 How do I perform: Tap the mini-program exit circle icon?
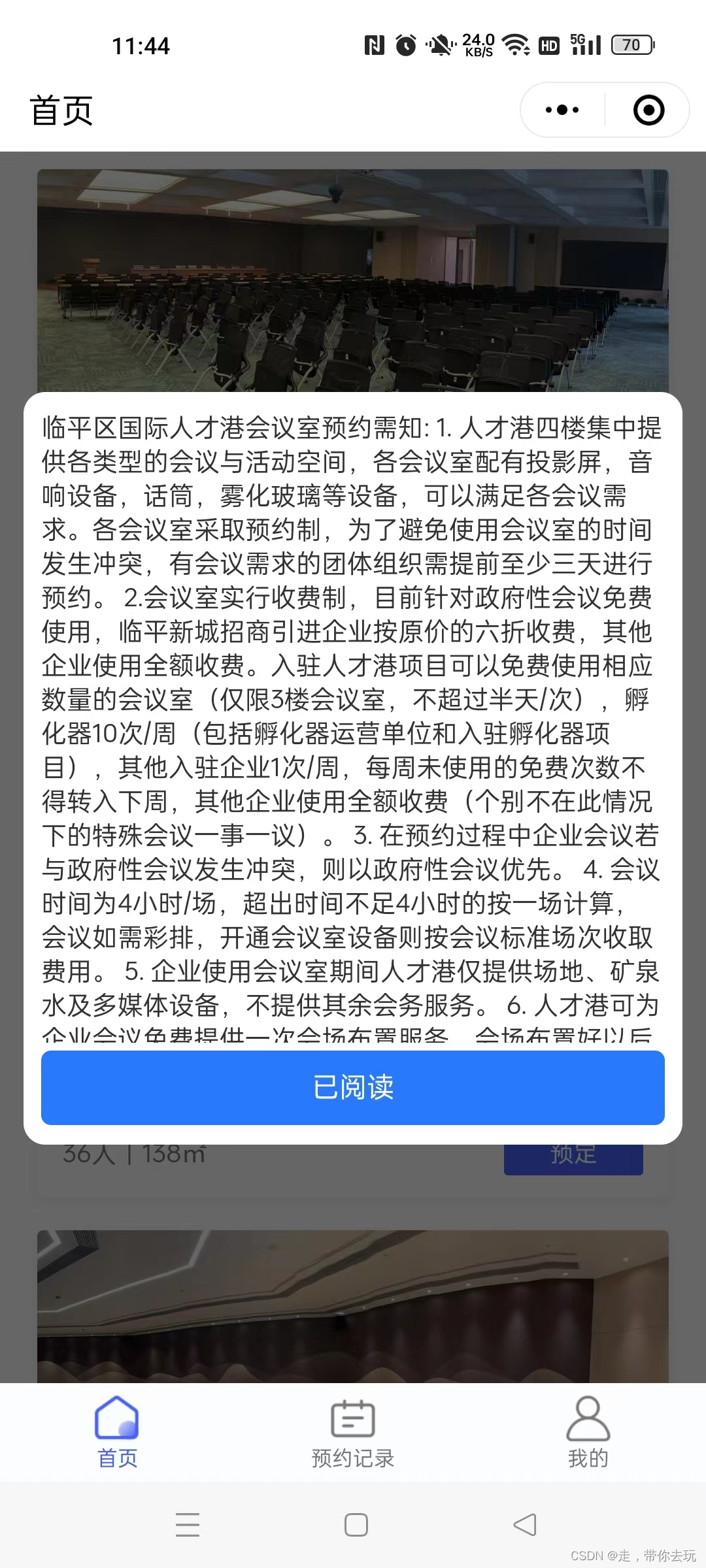pyautogui.click(x=648, y=110)
